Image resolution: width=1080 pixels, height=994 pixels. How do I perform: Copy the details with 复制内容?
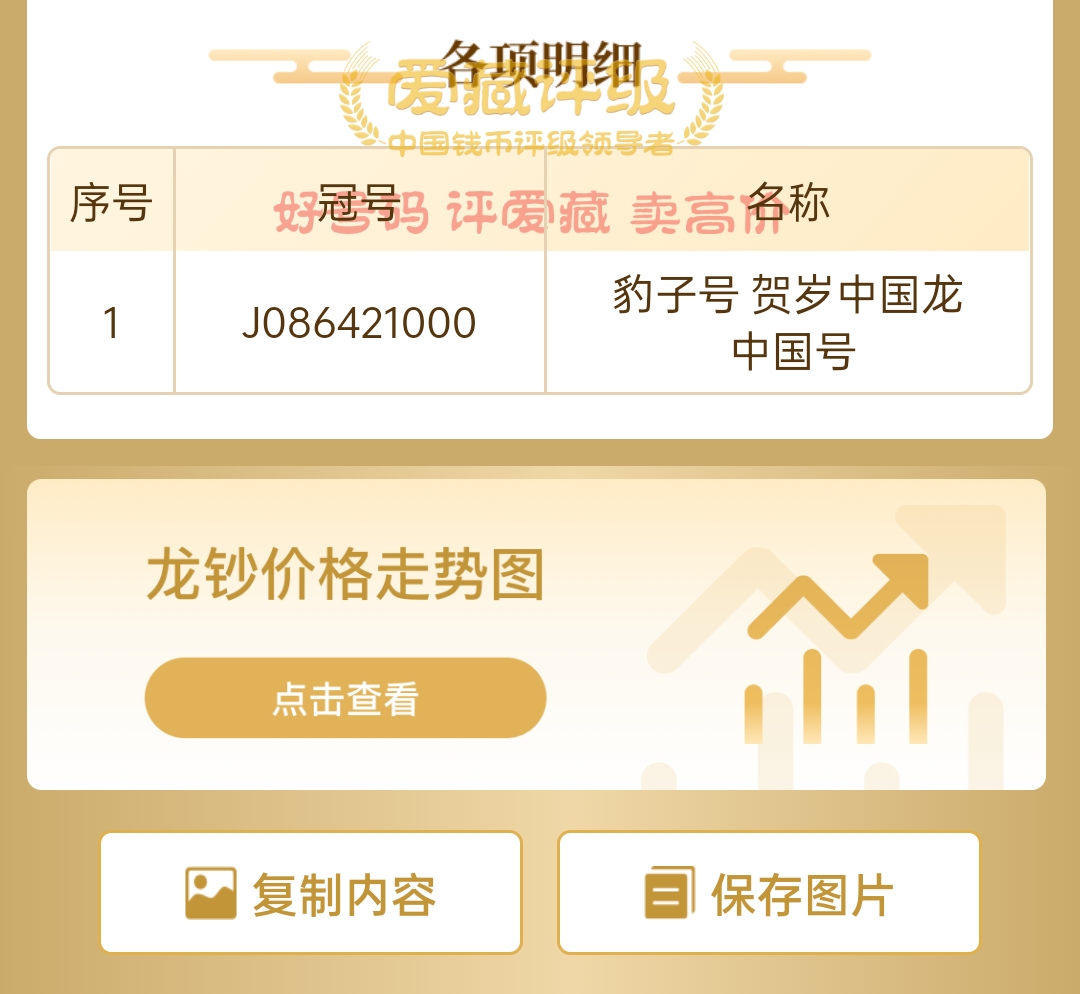click(x=311, y=893)
